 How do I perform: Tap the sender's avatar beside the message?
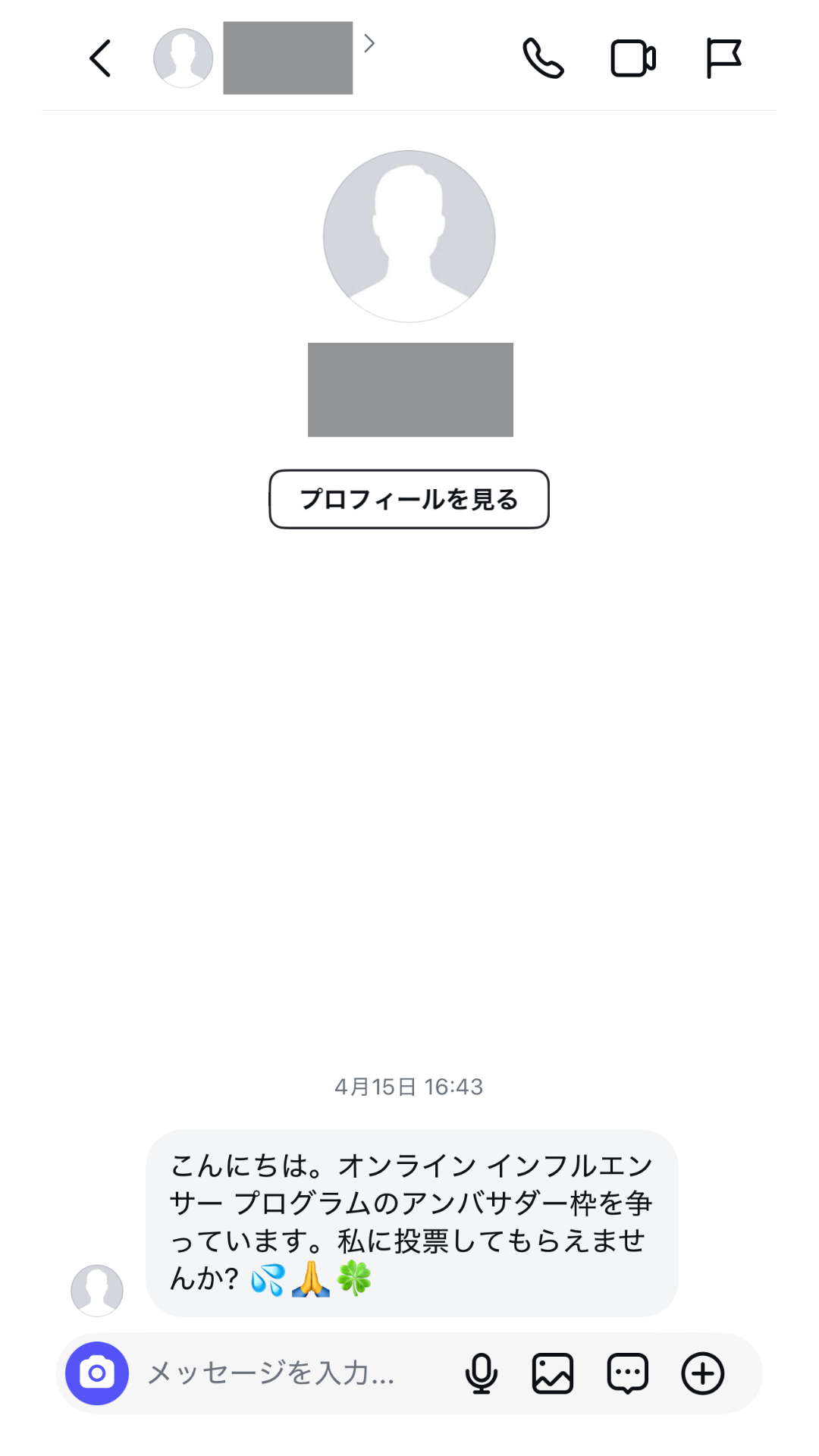pos(97,1290)
